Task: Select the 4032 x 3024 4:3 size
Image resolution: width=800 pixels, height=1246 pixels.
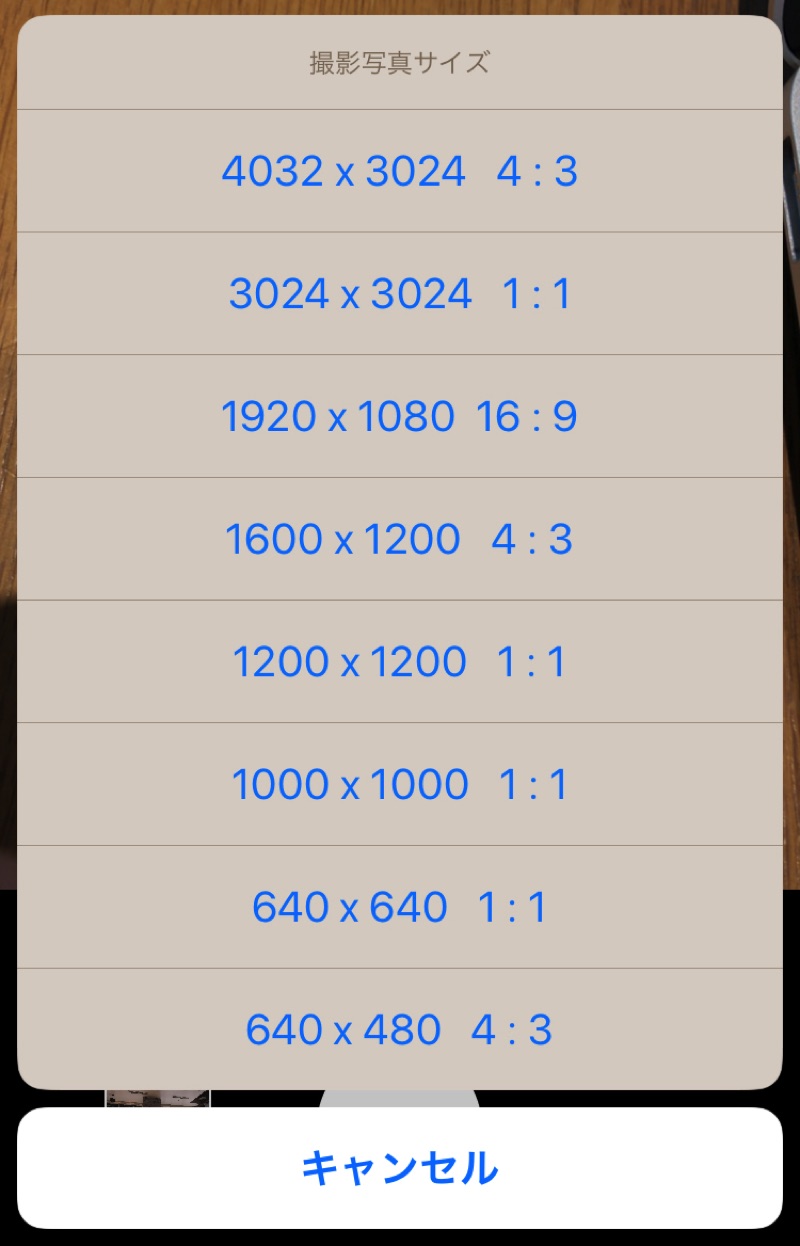Action: click(x=400, y=171)
